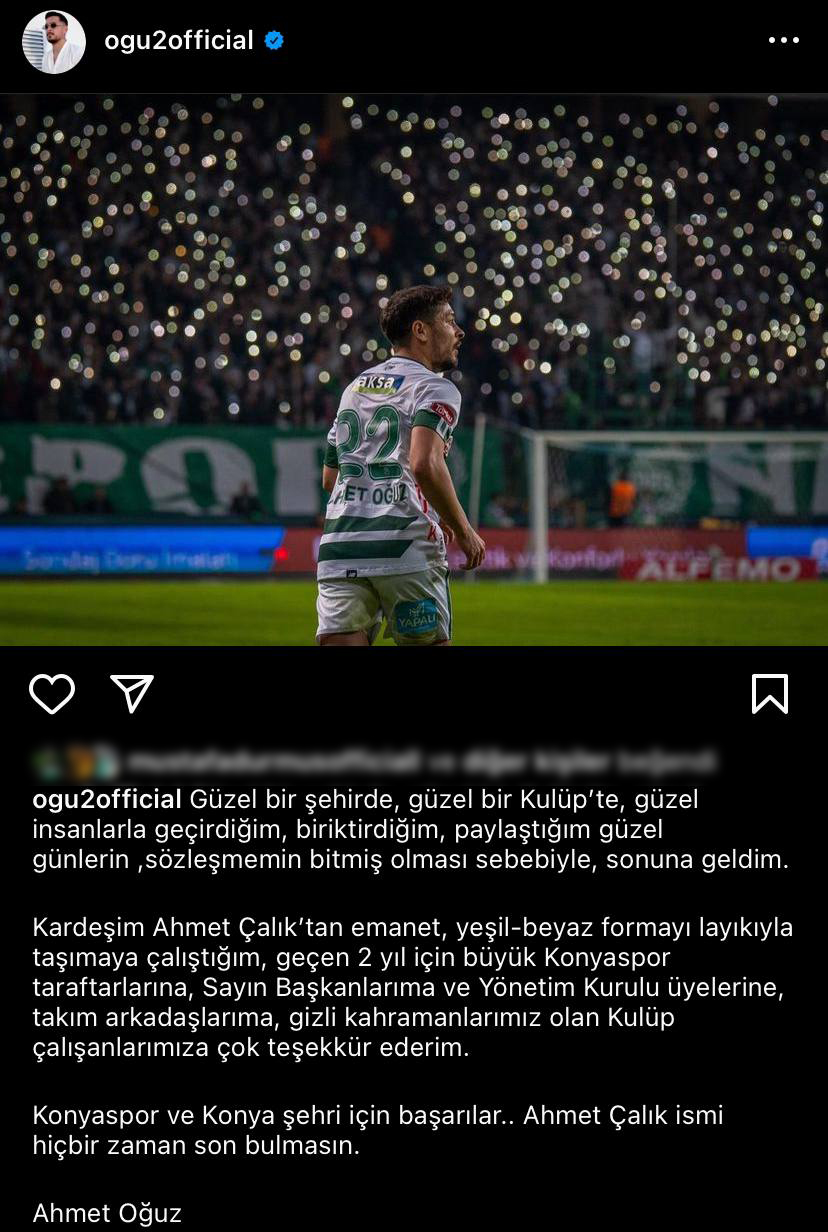Like this post with heart icon

pyautogui.click(x=52, y=694)
